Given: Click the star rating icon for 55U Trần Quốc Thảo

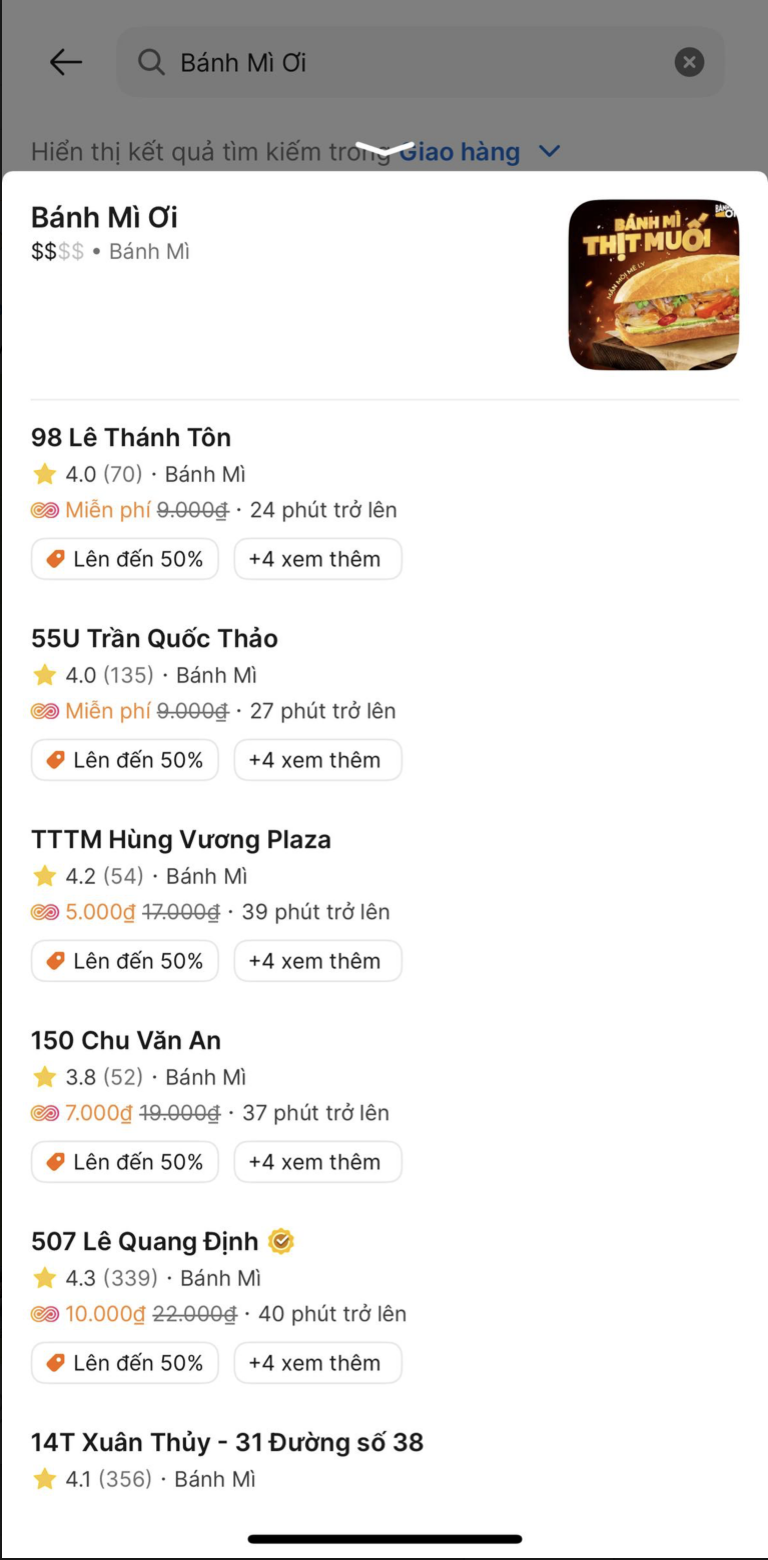Looking at the screenshot, I should (44, 675).
